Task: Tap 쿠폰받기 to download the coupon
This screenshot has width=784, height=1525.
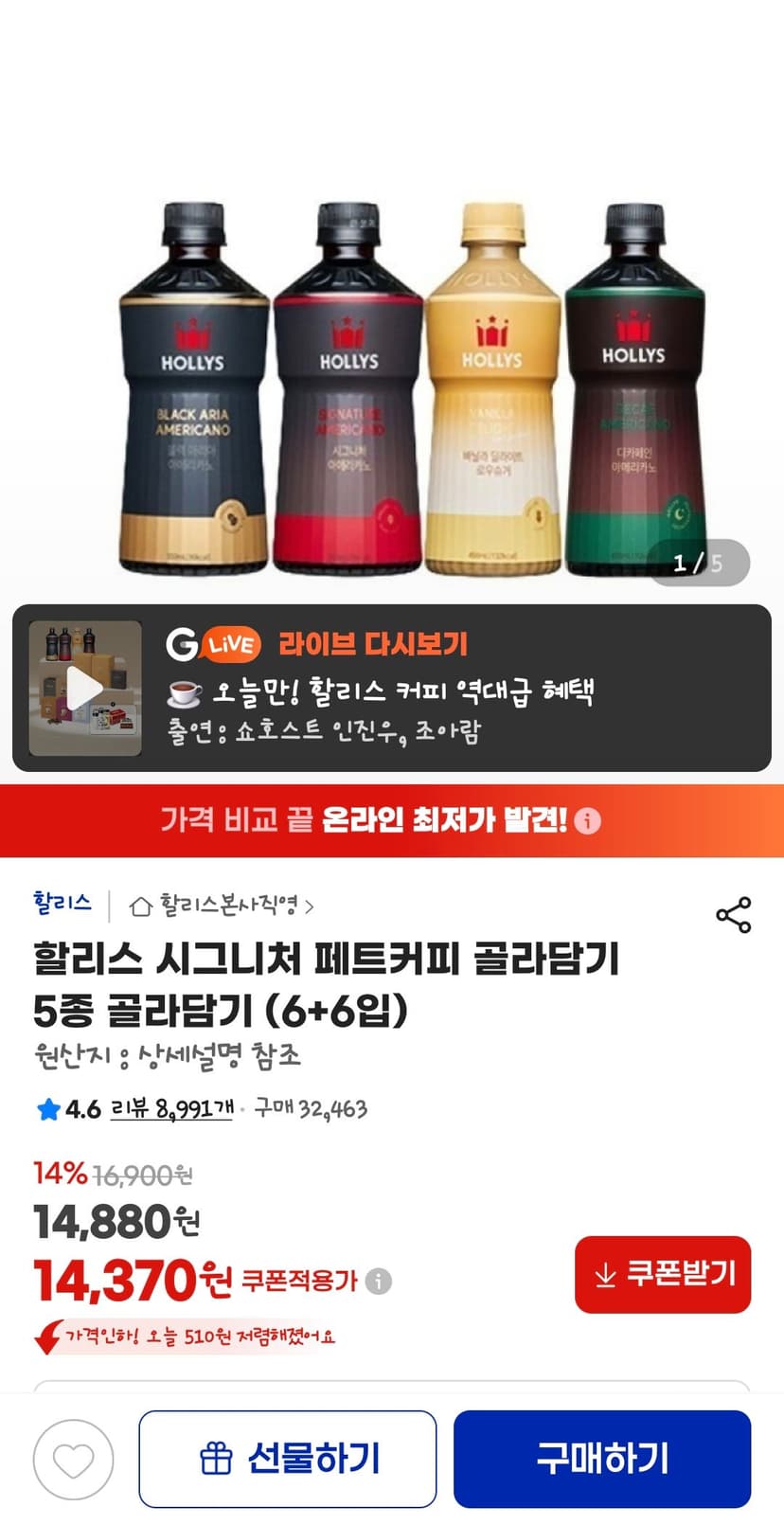Action: pos(663,1274)
